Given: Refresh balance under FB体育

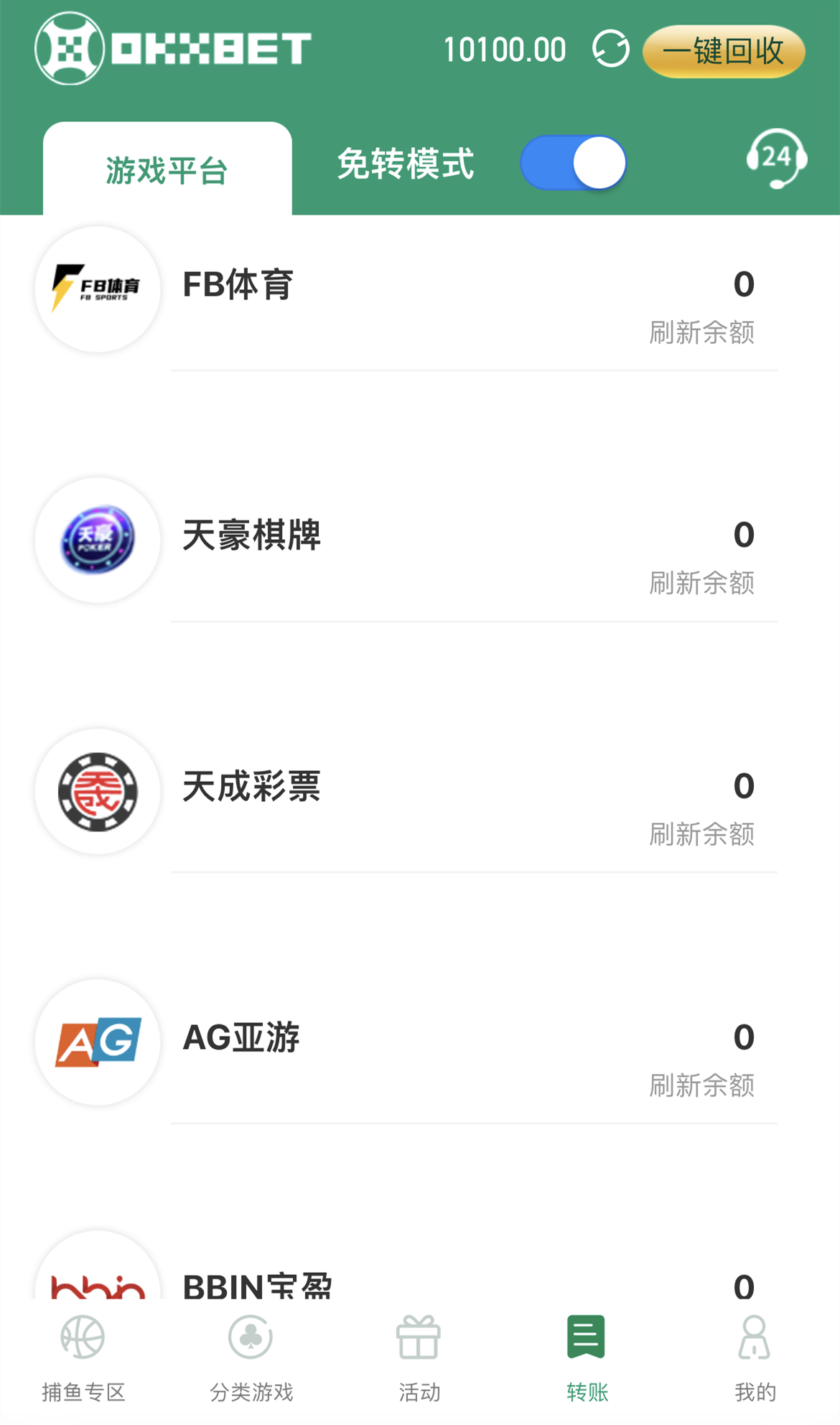Looking at the screenshot, I should click(x=701, y=332).
